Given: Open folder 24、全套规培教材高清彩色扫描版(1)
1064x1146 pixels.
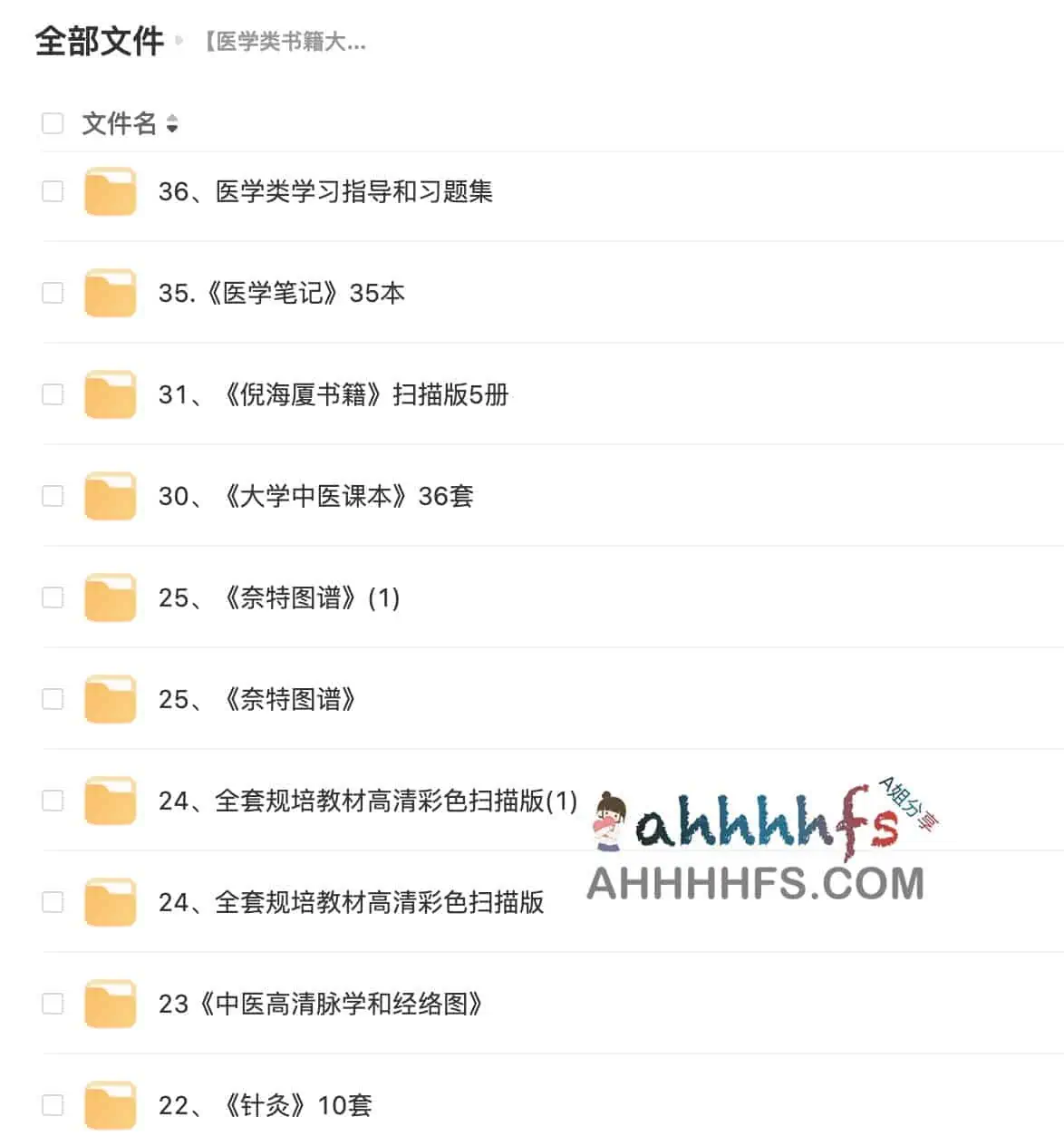Looking at the screenshot, I should point(367,801).
